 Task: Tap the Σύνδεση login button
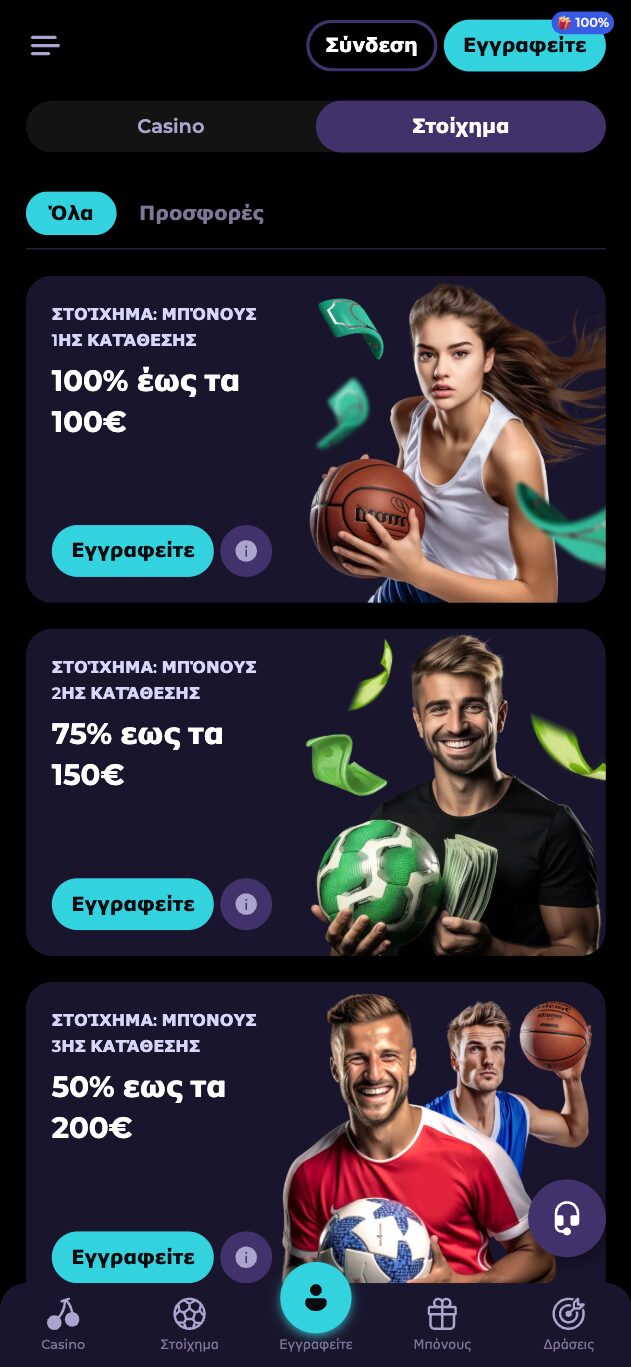pyautogui.click(x=371, y=46)
